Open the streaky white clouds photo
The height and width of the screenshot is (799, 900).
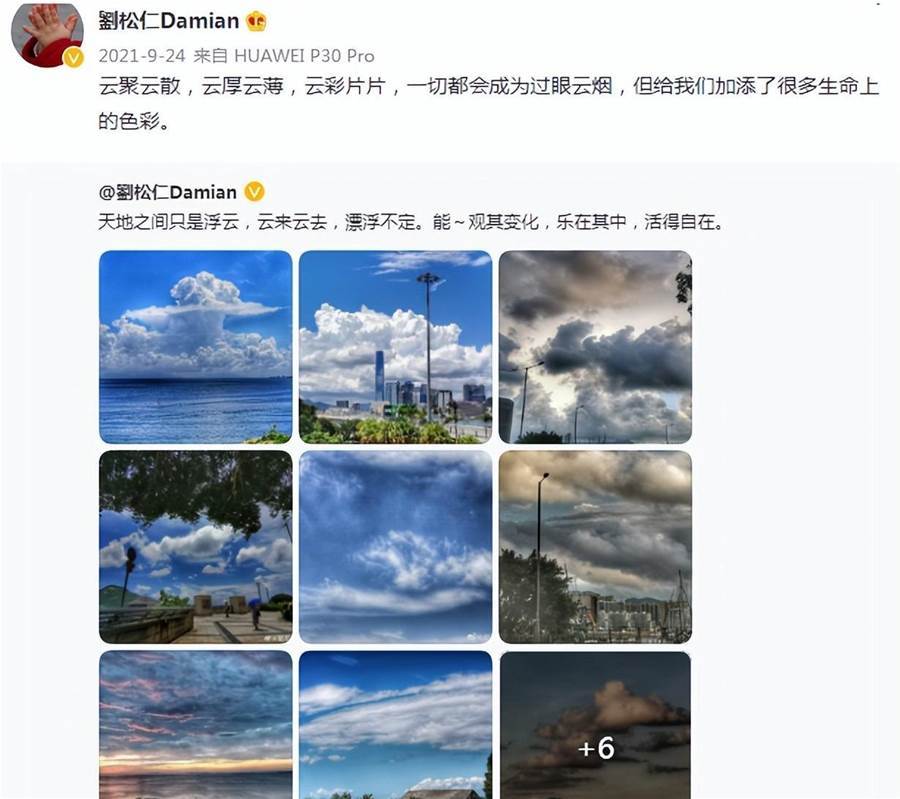(395, 726)
